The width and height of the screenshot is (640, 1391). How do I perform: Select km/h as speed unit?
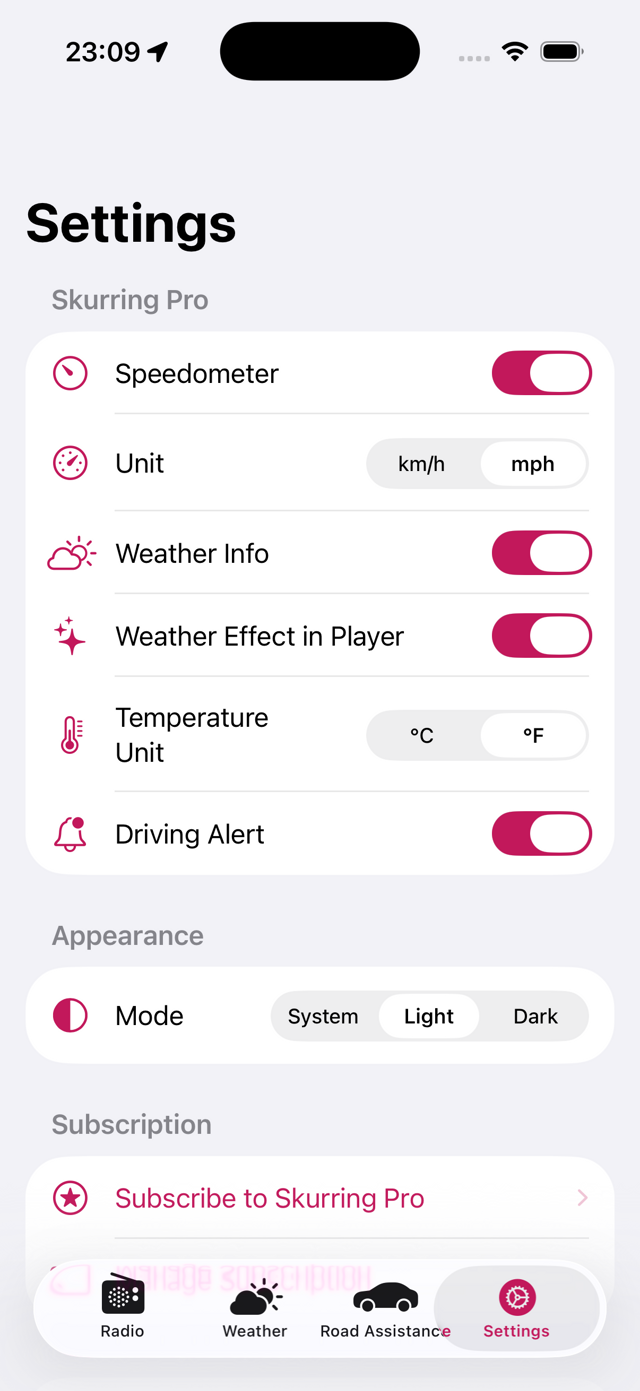click(422, 464)
